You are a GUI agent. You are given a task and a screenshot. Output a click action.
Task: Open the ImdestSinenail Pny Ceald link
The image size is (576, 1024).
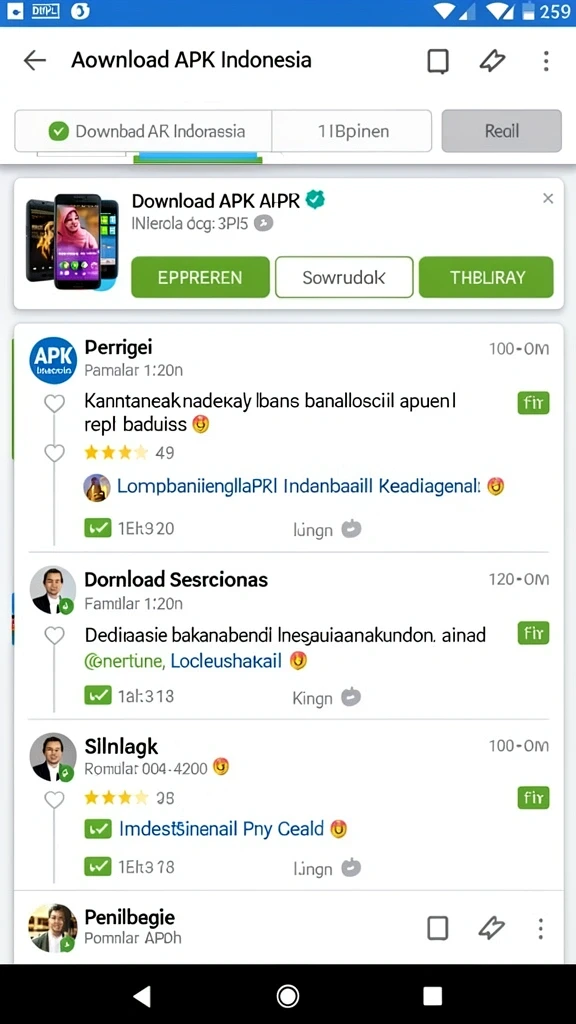[221, 829]
